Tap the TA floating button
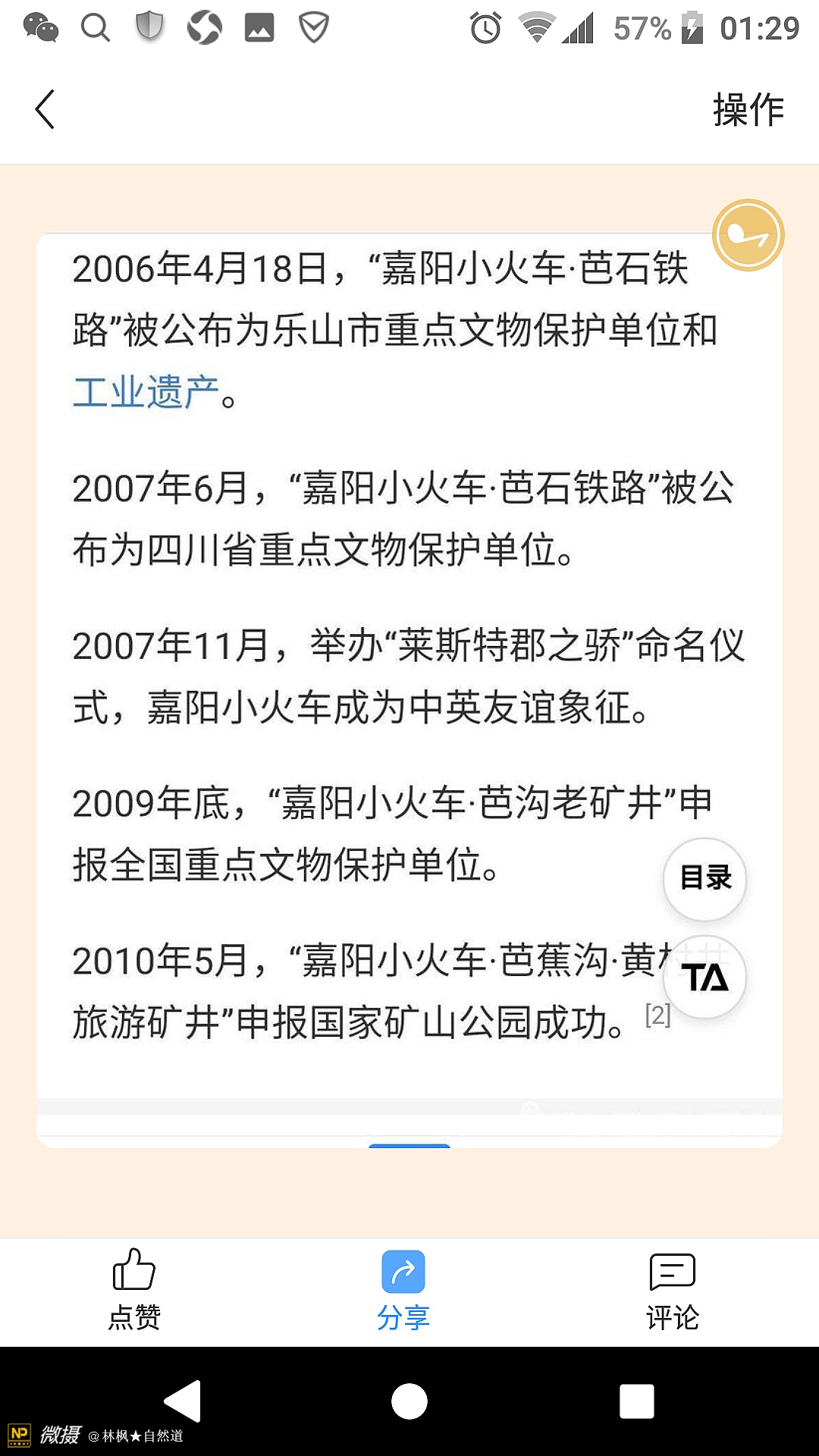819x1456 pixels. point(704,977)
